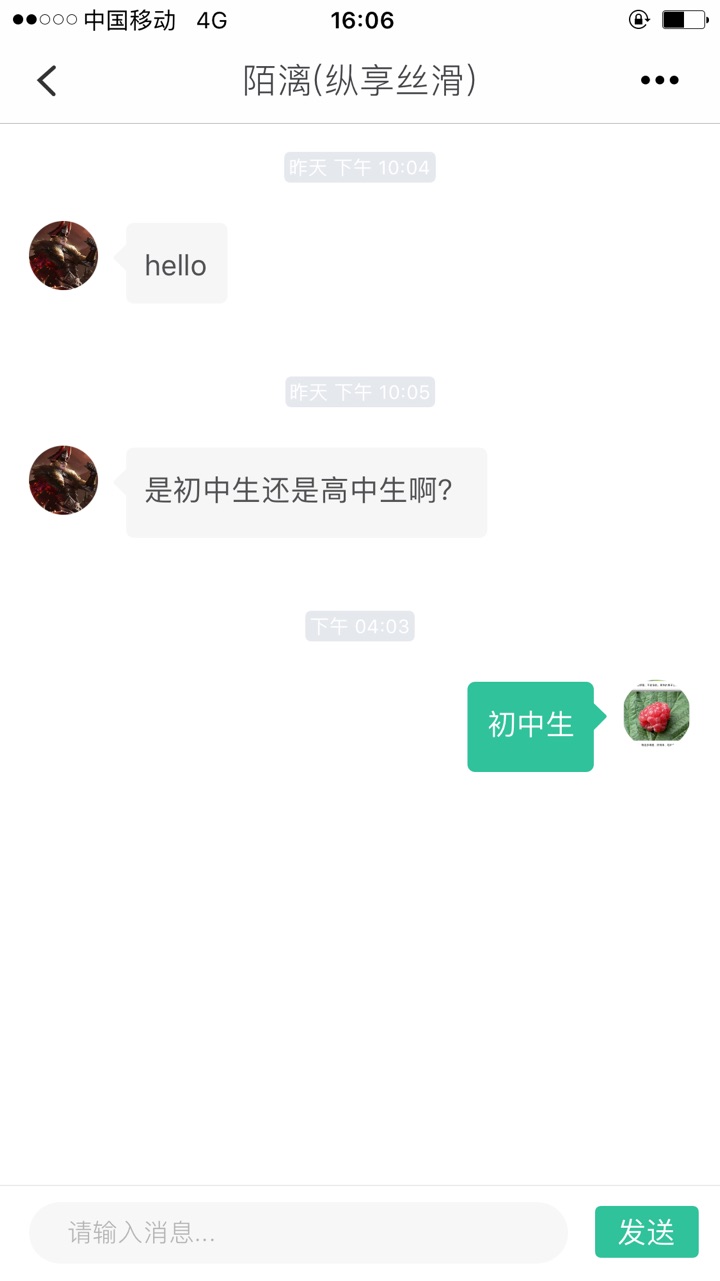The height and width of the screenshot is (1281, 720).
Task: Go back using the top-left arrow
Action: coord(47,81)
